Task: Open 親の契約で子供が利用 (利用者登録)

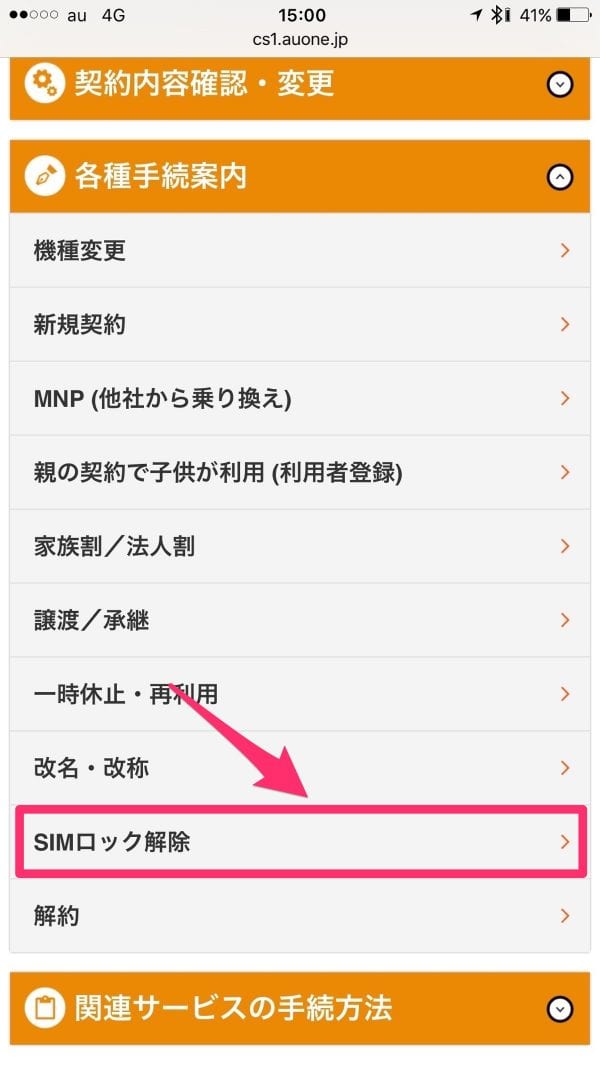Action: tap(292, 472)
